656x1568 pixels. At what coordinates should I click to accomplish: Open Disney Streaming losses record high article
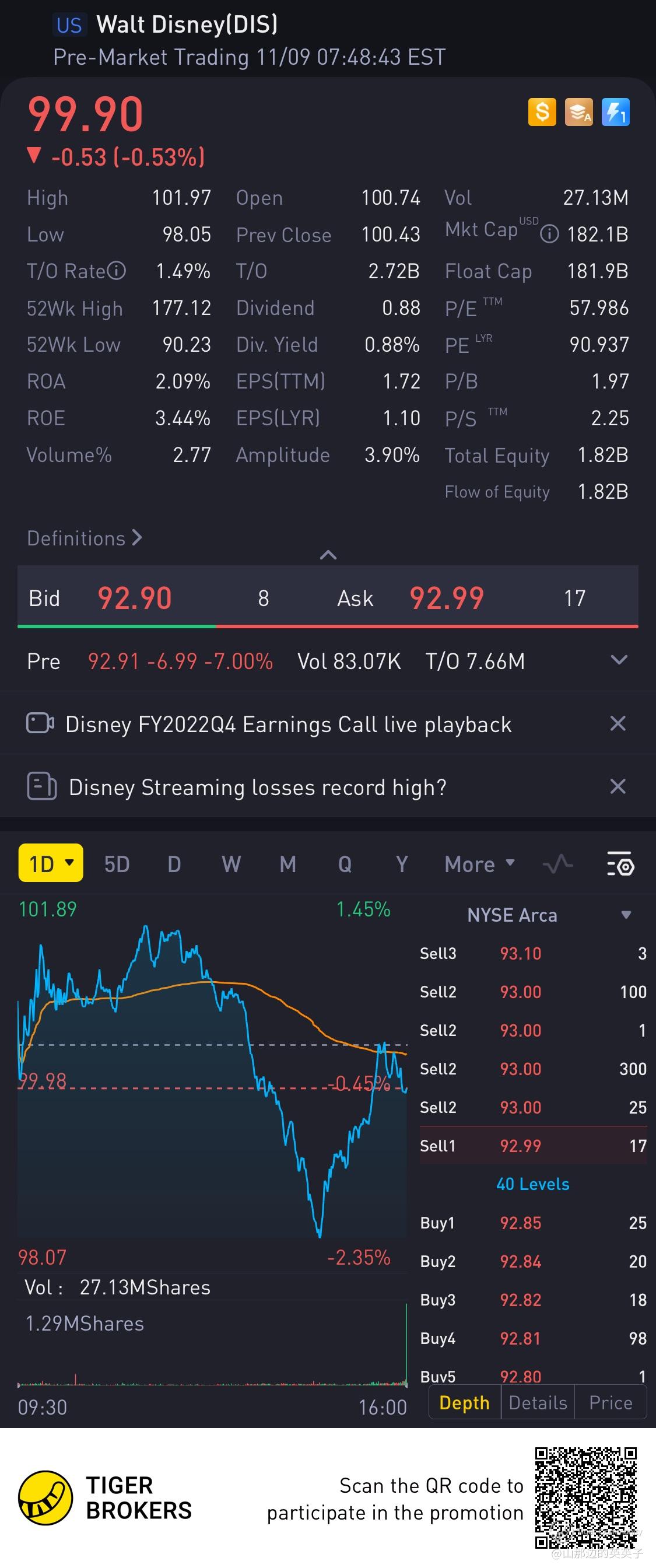click(x=257, y=787)
